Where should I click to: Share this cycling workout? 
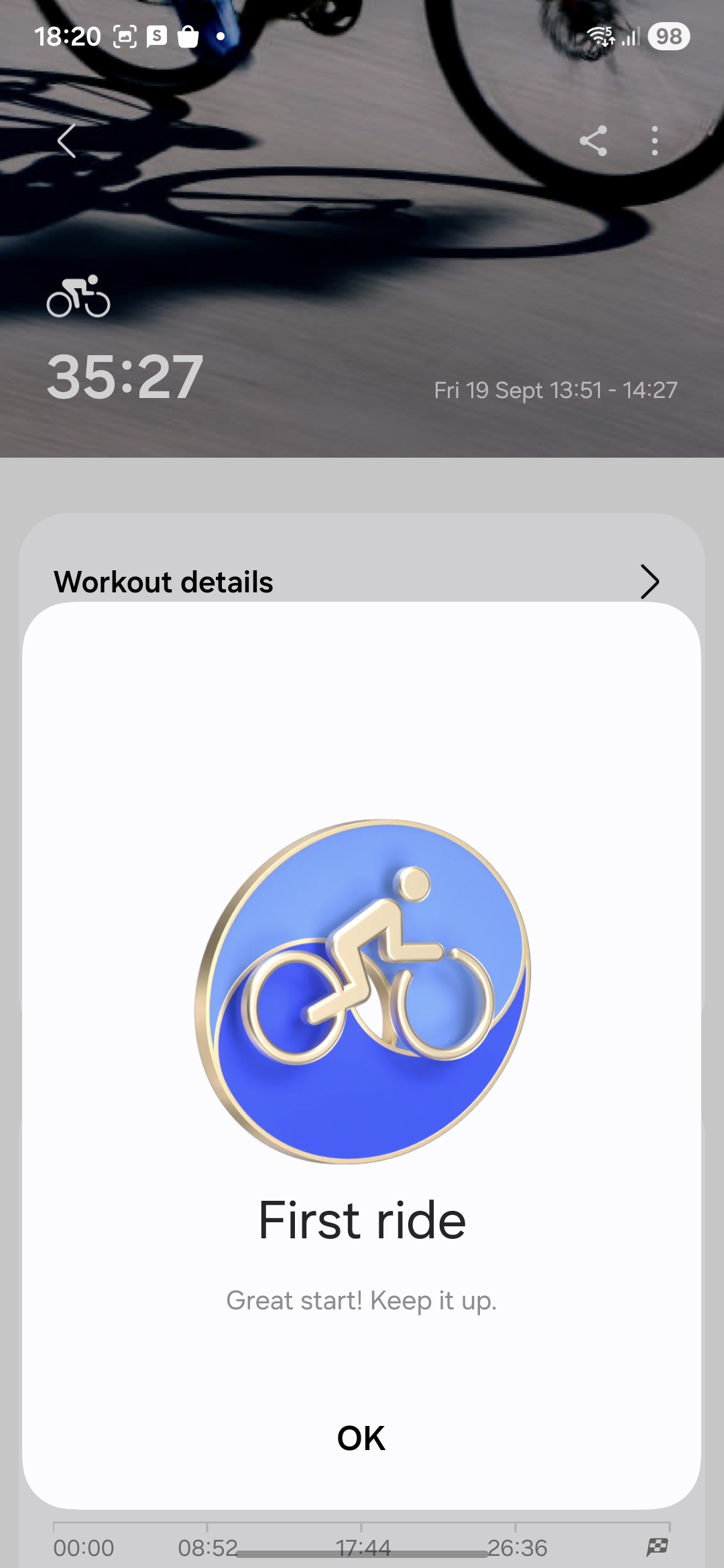[593, 141]
